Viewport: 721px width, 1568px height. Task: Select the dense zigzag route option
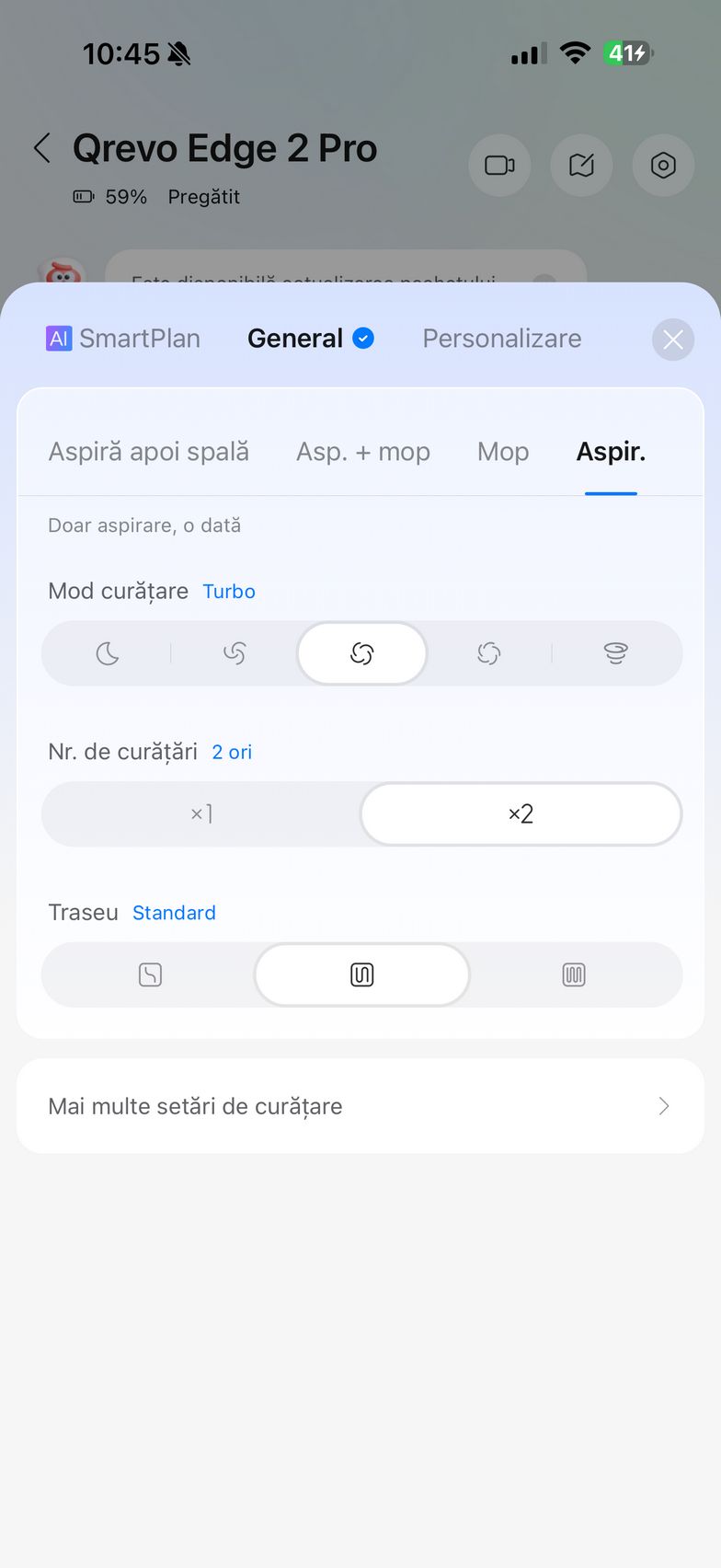tap(574, 974)
